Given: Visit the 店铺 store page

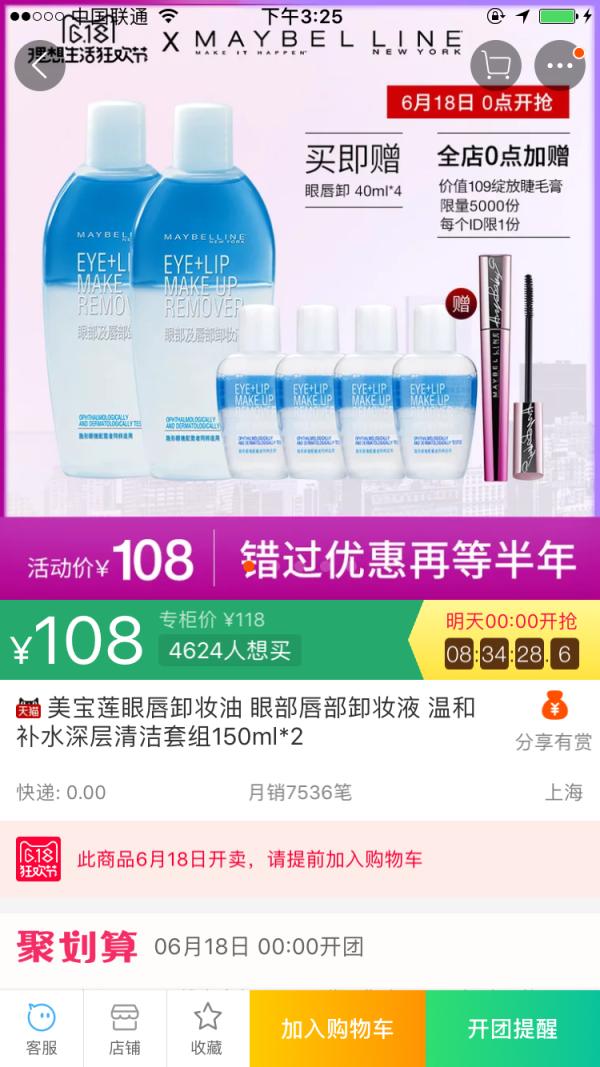Looking at the screenshot, I should coord(124,1029).
